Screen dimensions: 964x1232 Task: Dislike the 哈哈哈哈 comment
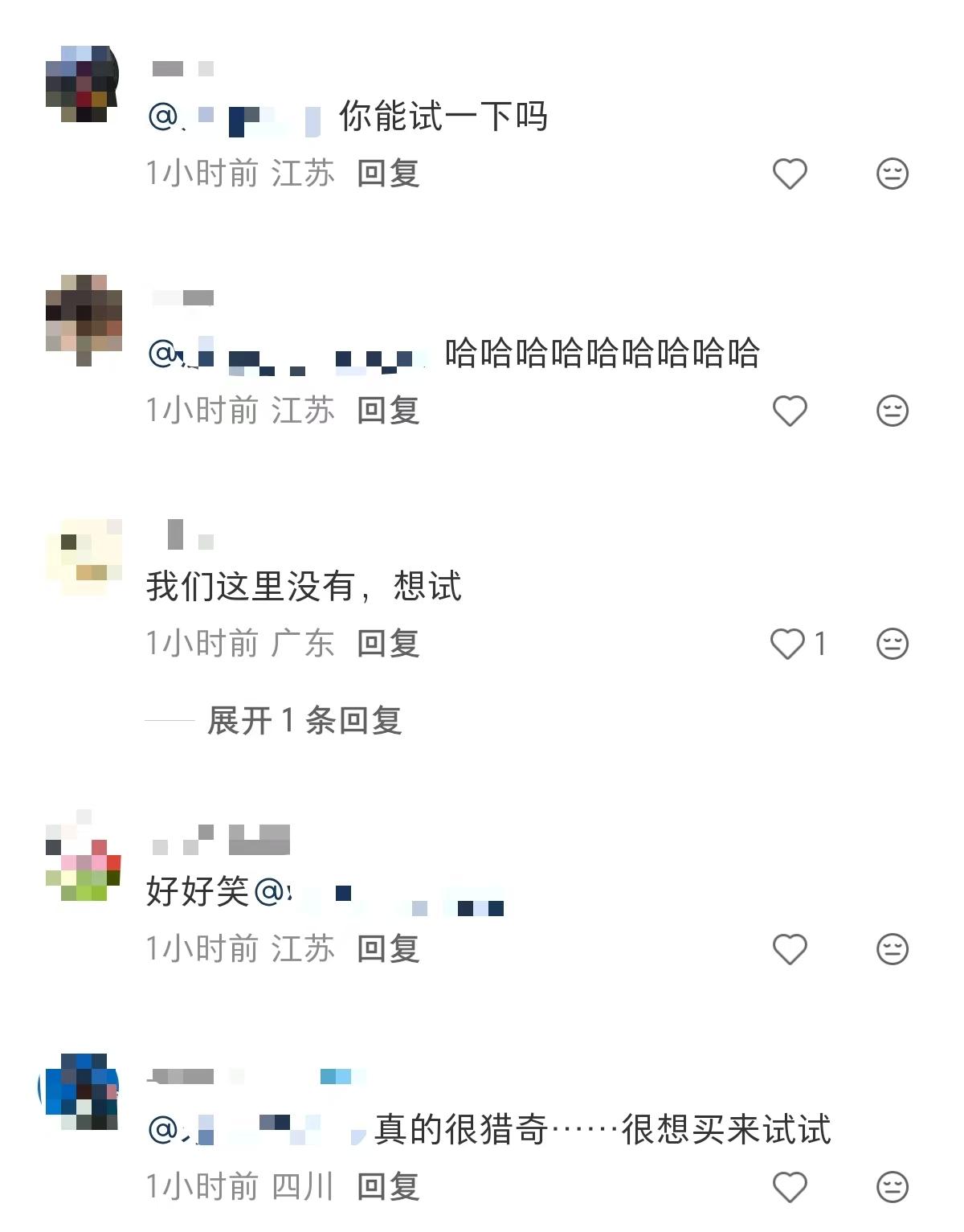(x=892, y=411)
